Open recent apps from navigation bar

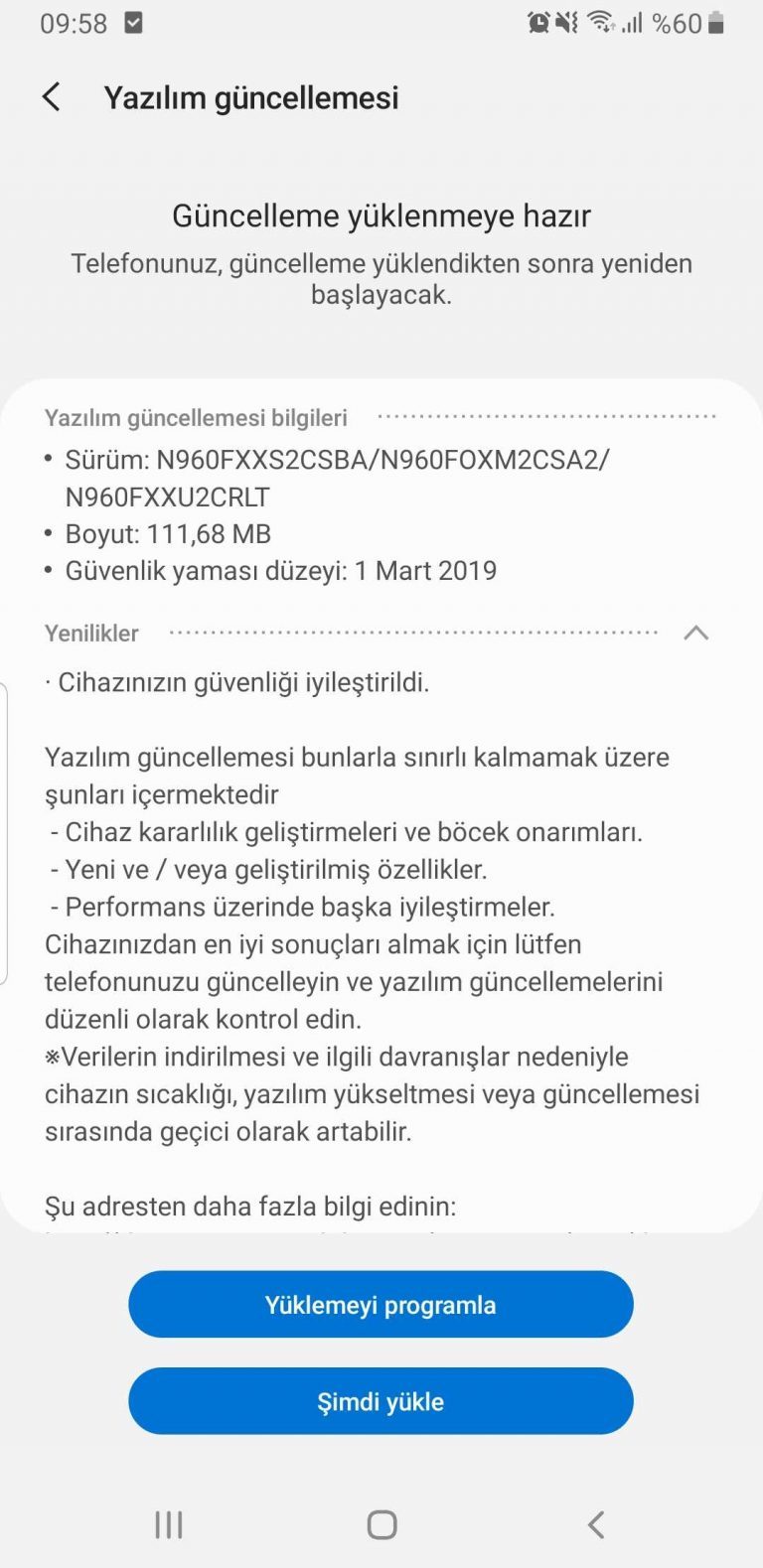(169, 1524)
